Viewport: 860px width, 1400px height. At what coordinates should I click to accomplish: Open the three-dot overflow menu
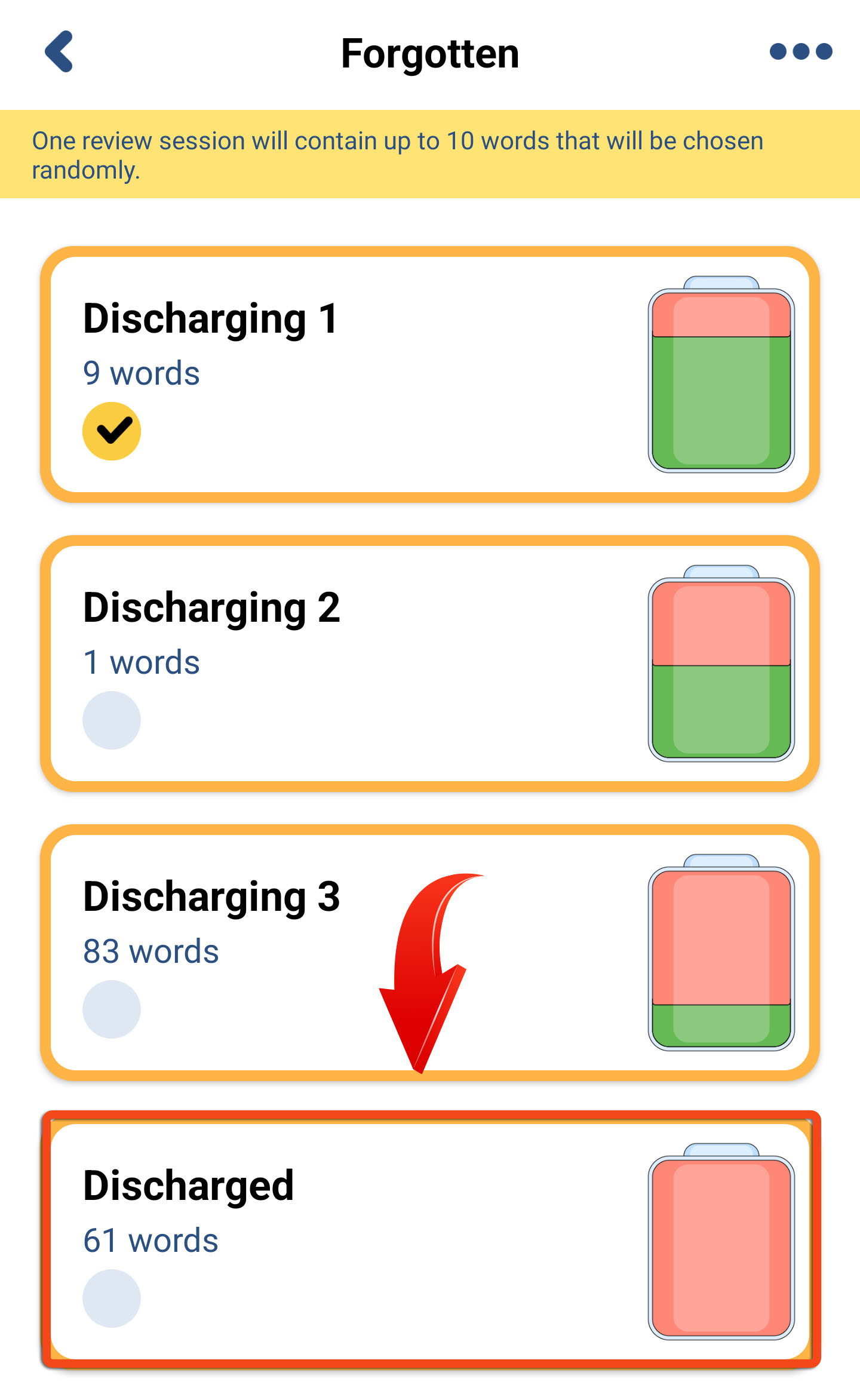800,52
